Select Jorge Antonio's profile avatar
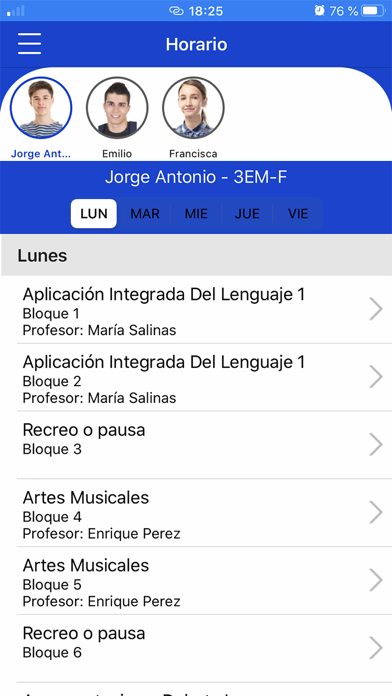Image resolution: width=392 pixels, height=696 pixels. click(x=41, y=108)
